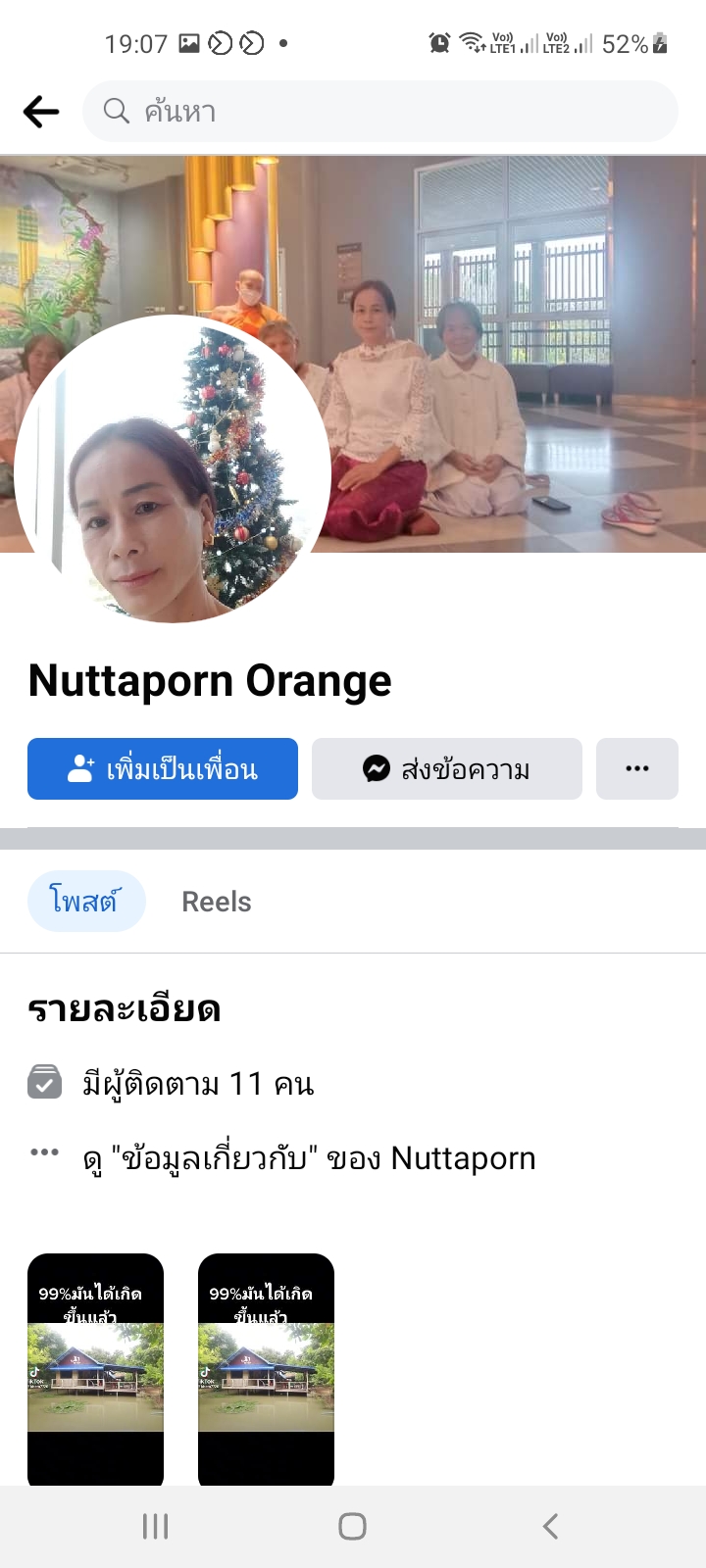View Nuttaporn's profile picture
The image size is (706, 1568).
[x=173, y=470]
